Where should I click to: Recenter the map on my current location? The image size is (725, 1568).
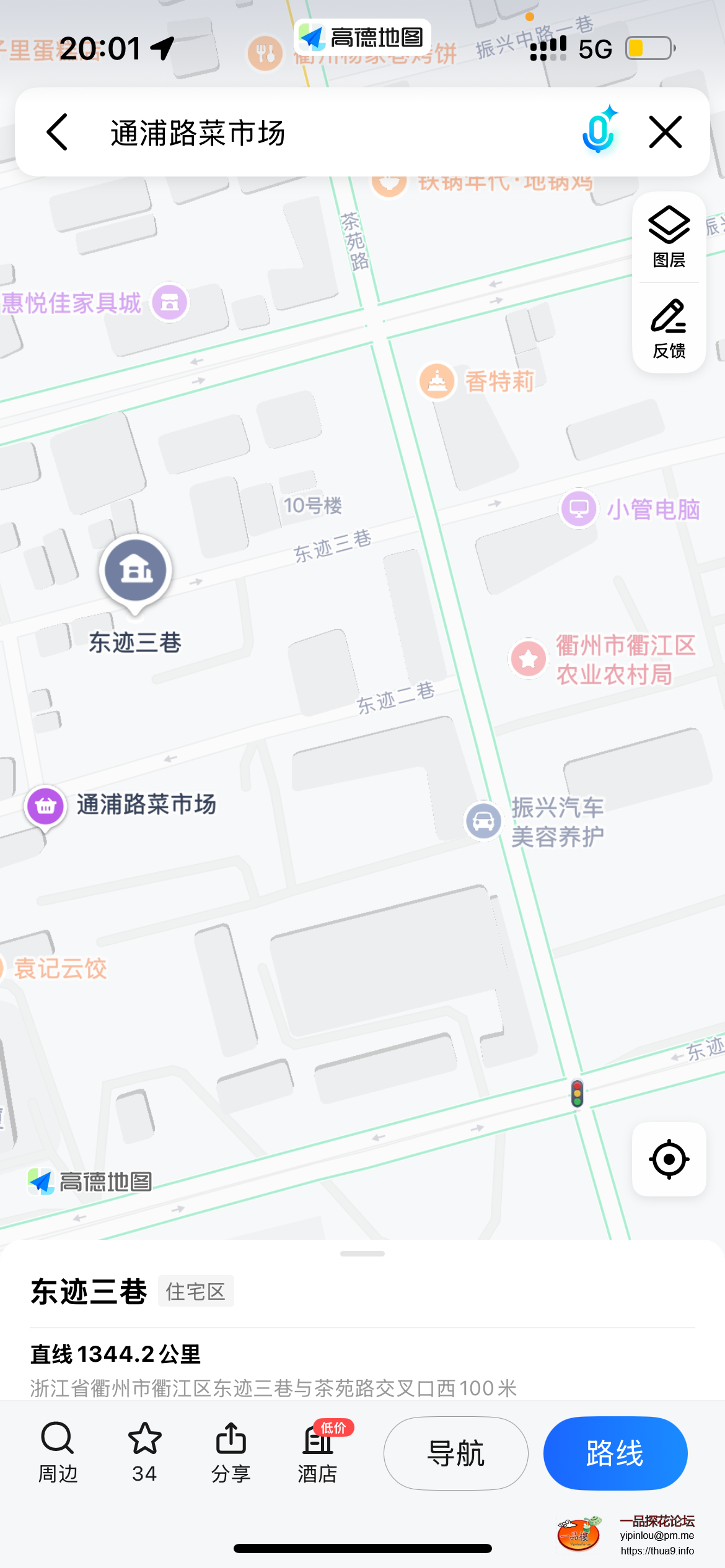tap(669, 1159)
